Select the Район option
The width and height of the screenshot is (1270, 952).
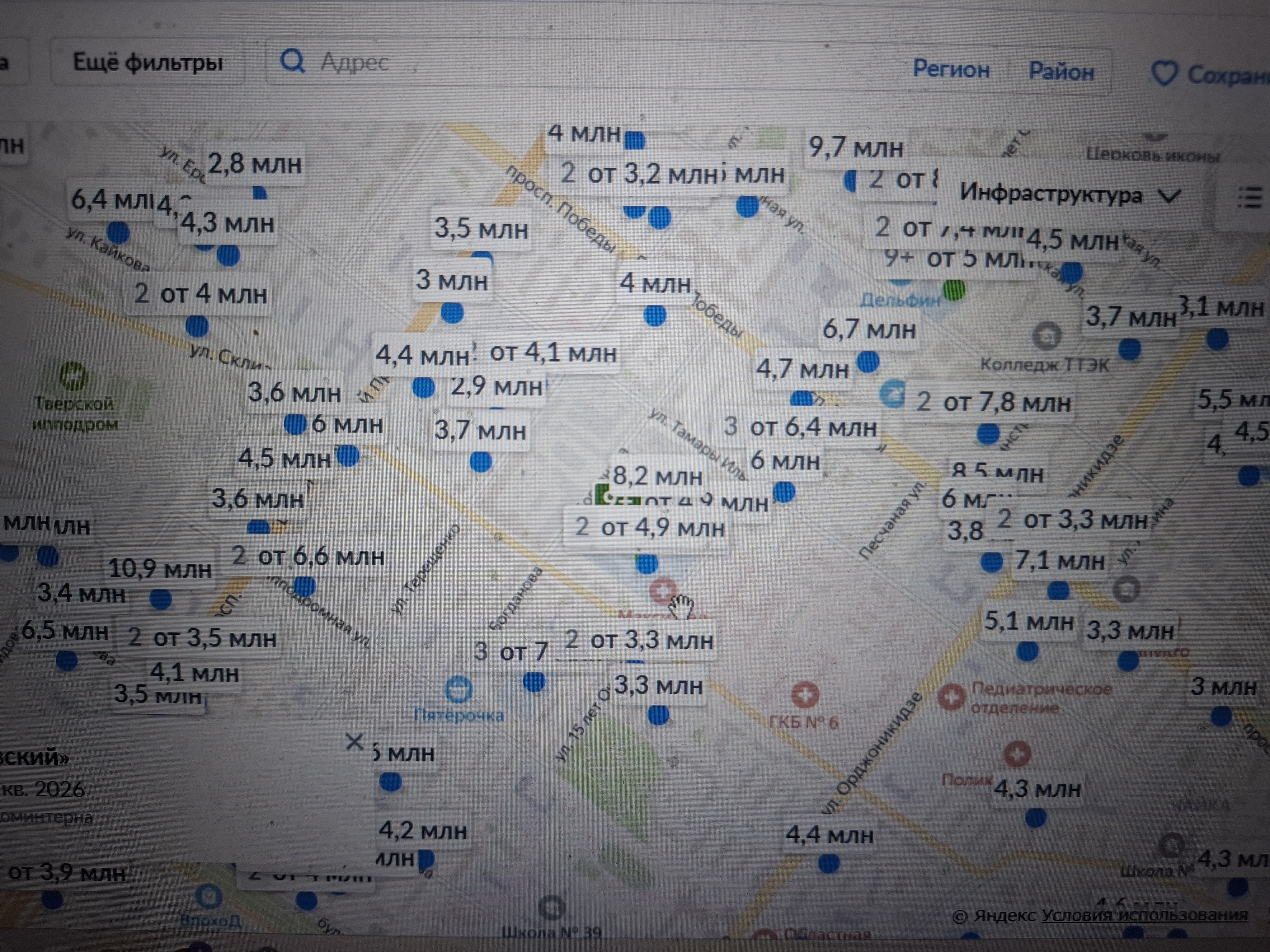click(1061, 72)
